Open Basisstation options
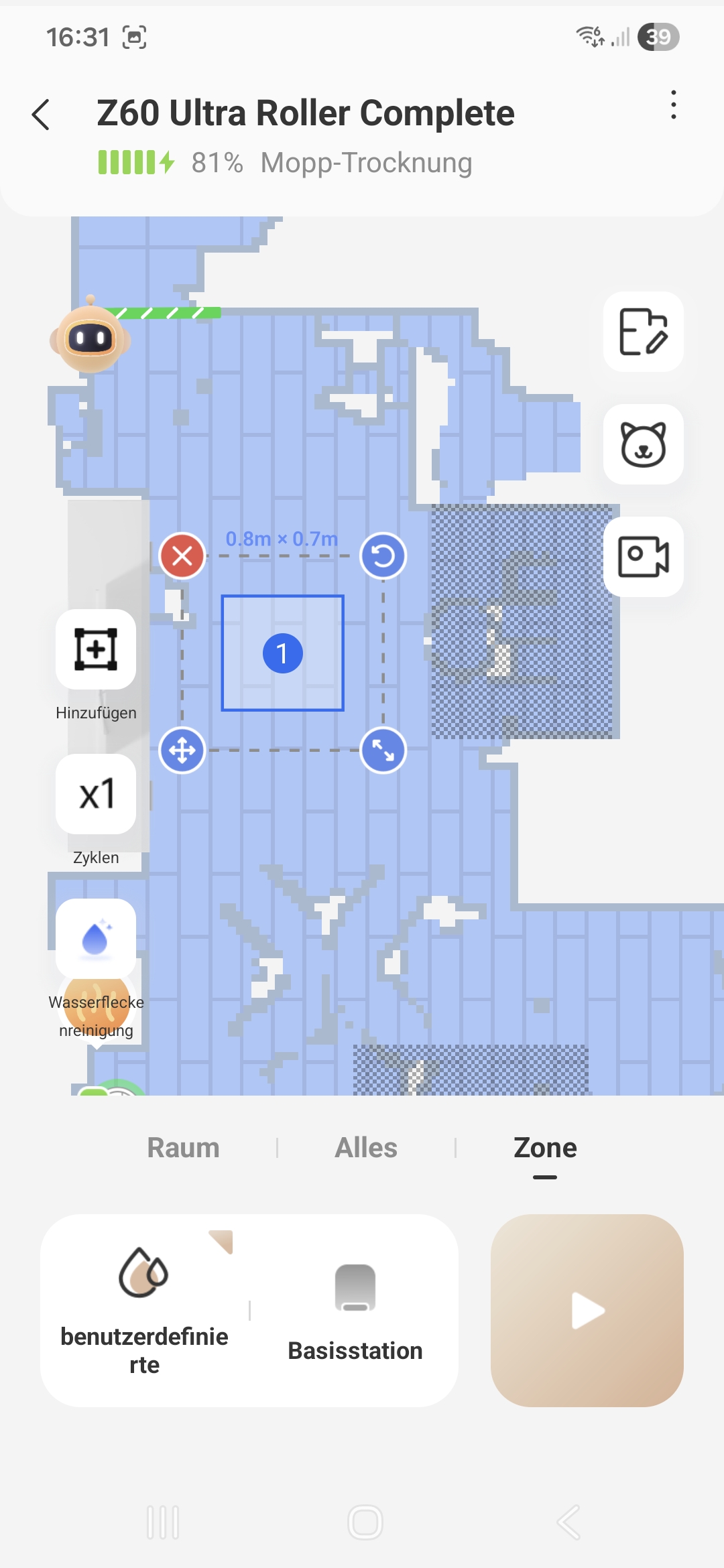724x1568 pixels. coord(355,1310)
